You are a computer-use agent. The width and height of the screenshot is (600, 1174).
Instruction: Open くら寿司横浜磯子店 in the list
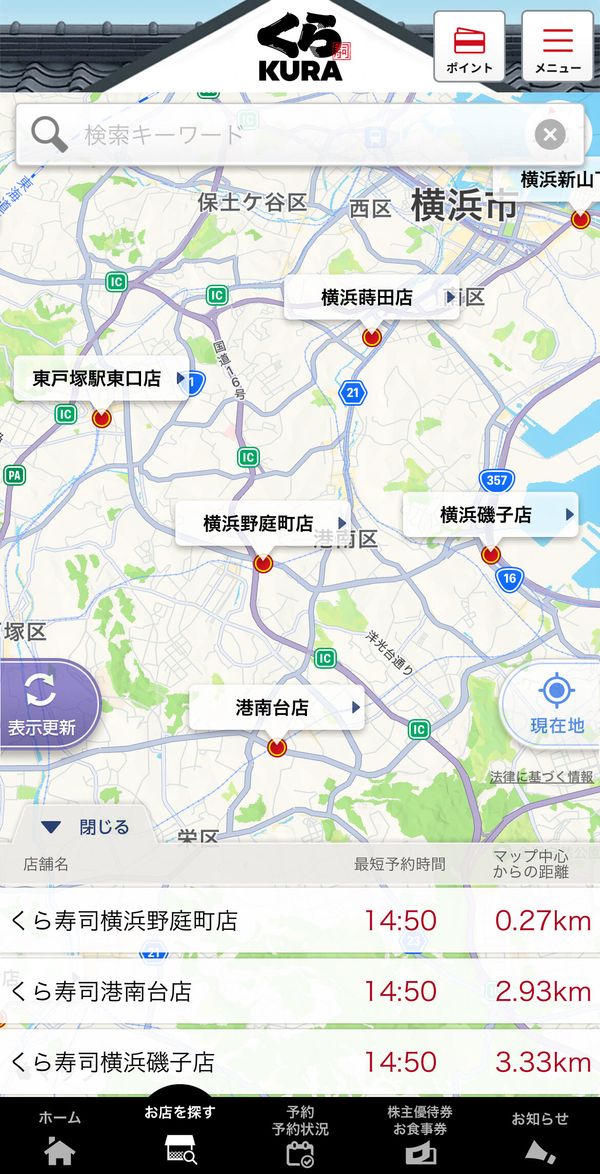click(x=300, y=1062)
